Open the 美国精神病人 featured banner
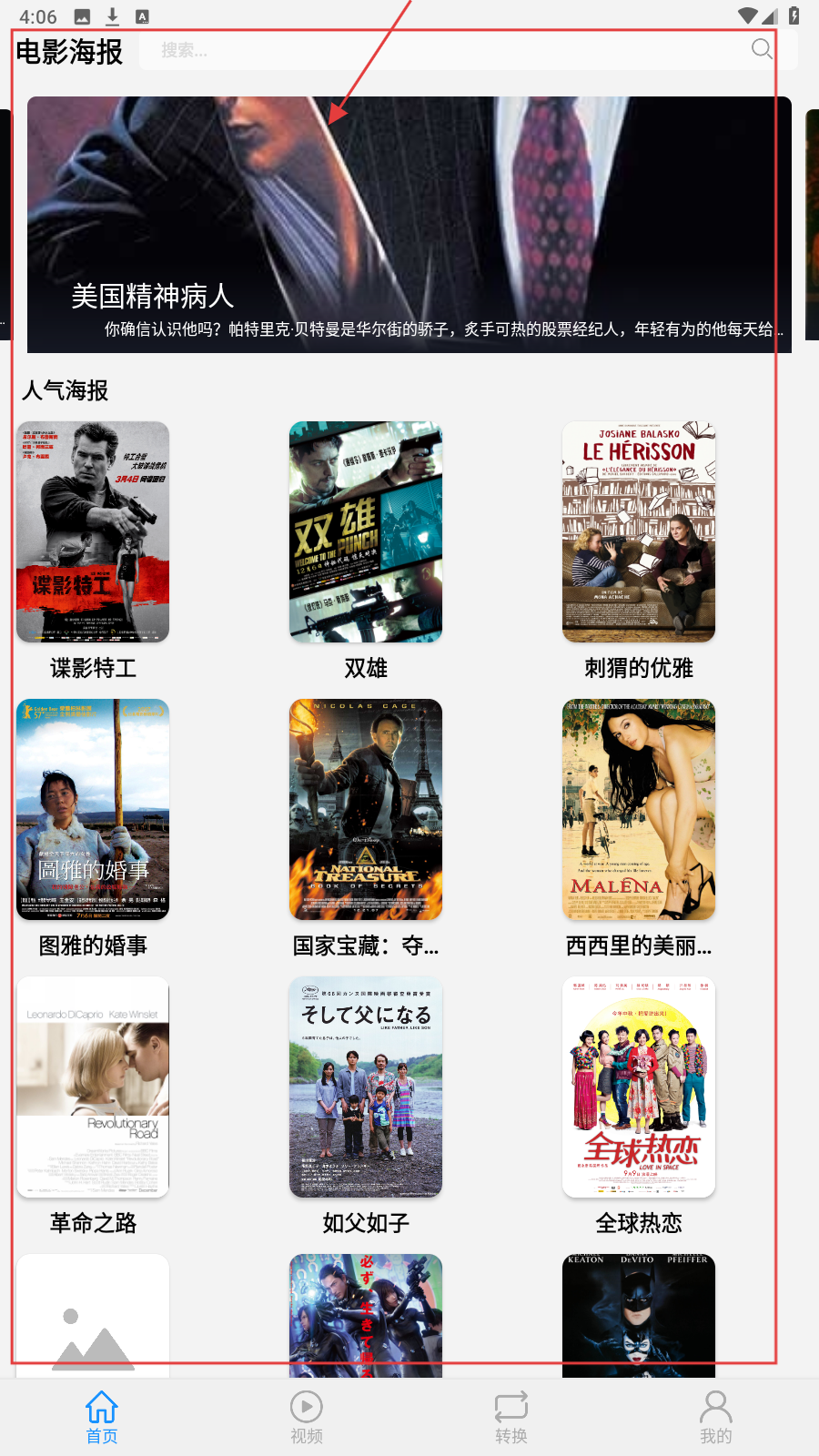The height and width of the screenshot is (1456, 819). pos(409,225)
